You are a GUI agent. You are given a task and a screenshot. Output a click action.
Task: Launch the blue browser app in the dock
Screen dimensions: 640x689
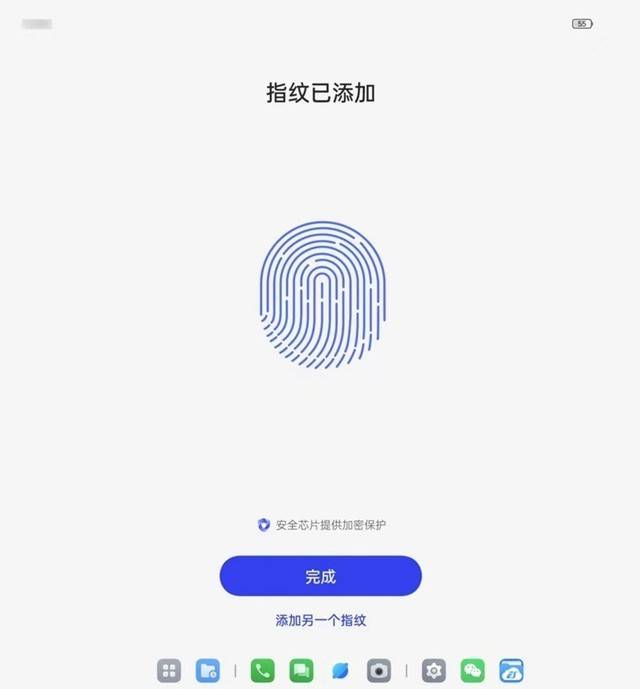pyautogui.click(x=340, y=671)
